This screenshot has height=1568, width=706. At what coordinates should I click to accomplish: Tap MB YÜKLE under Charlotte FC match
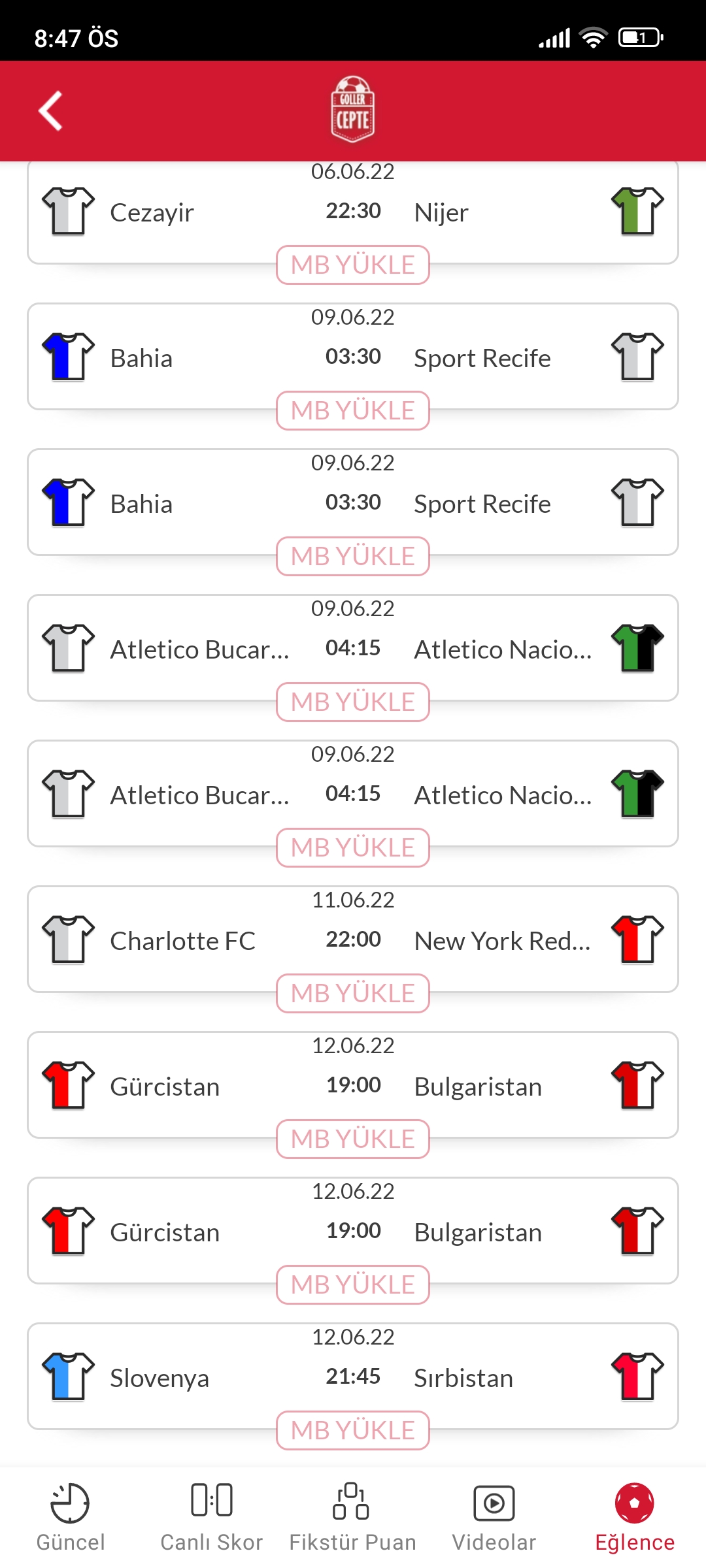[x=353, y=994]
